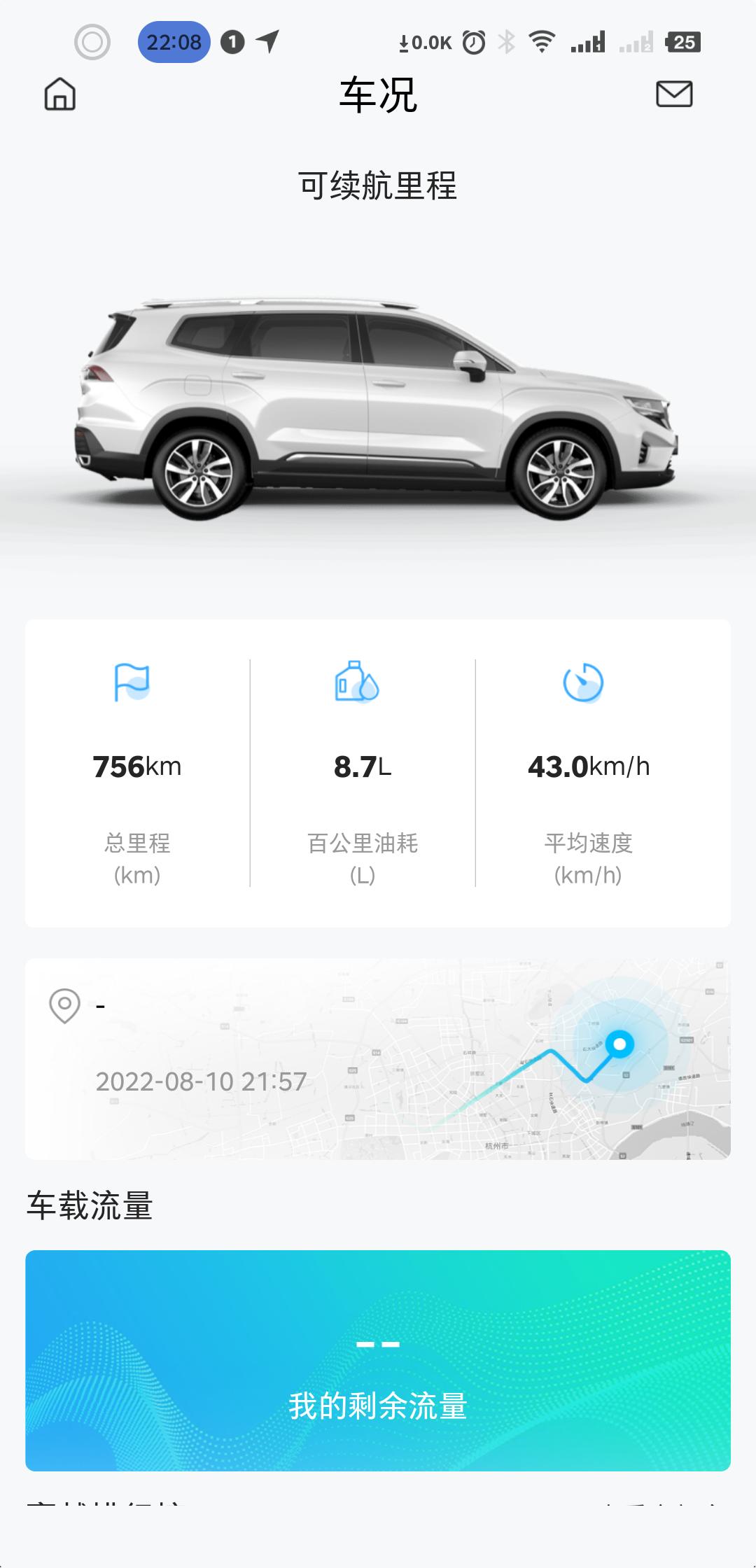Open the home icon at top left
The height and width of the screenshot is (1568, 756).
(60, 94)
